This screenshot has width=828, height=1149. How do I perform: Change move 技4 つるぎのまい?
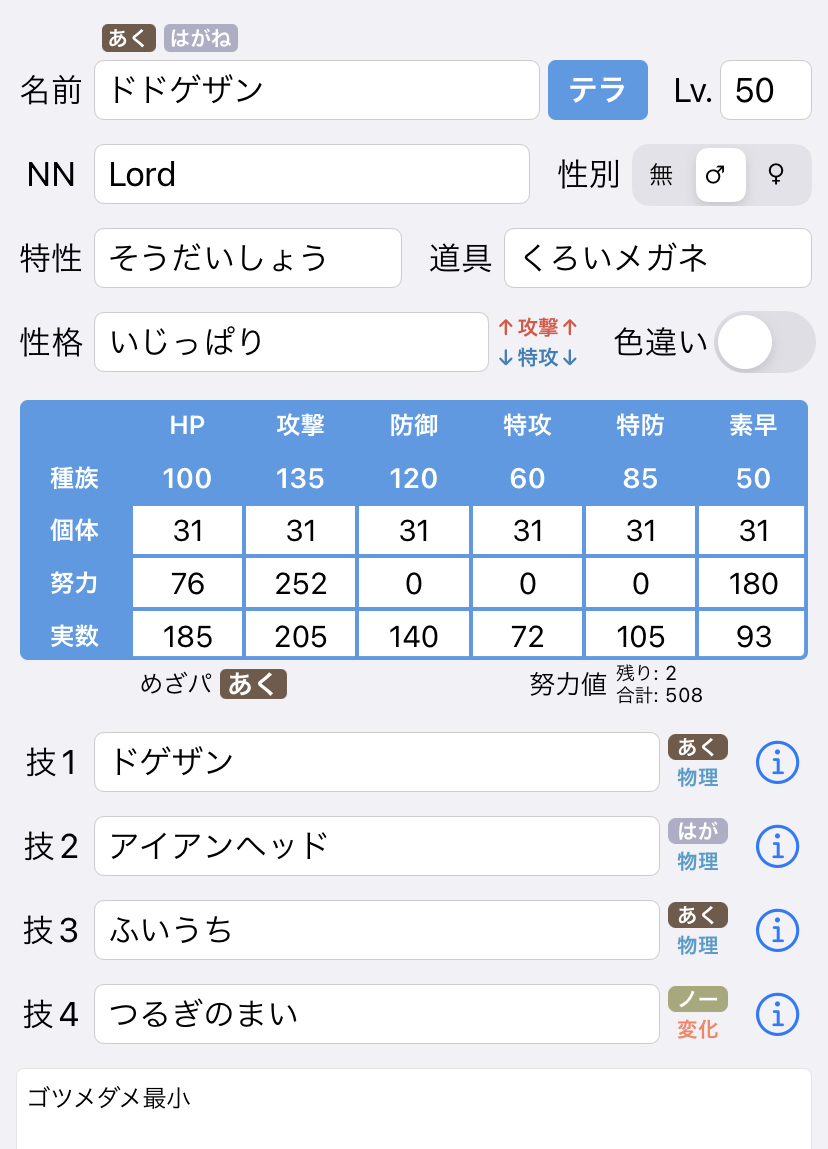point(376,1015)
